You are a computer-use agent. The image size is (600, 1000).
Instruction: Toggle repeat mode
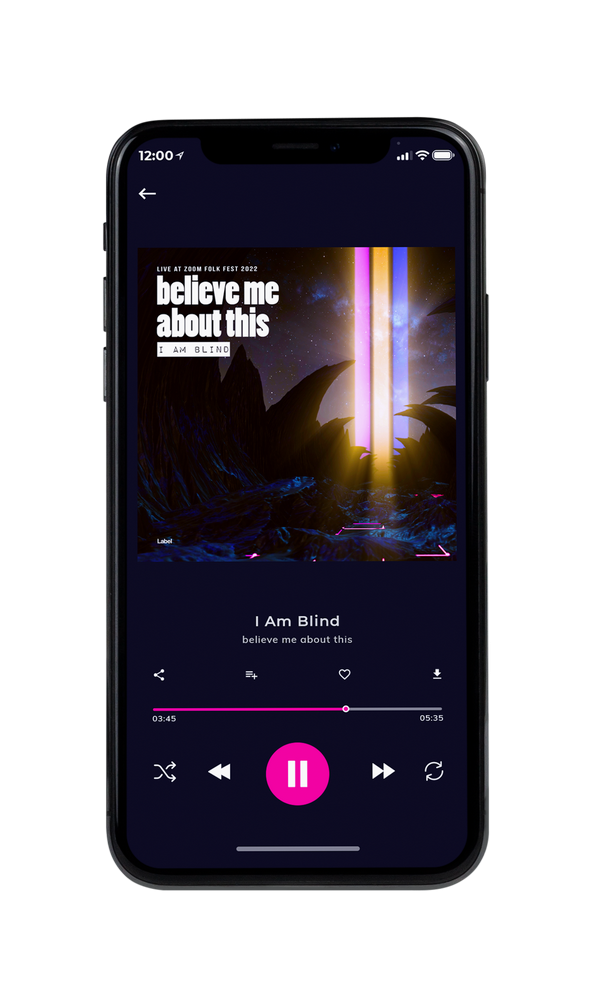point(434,771)
